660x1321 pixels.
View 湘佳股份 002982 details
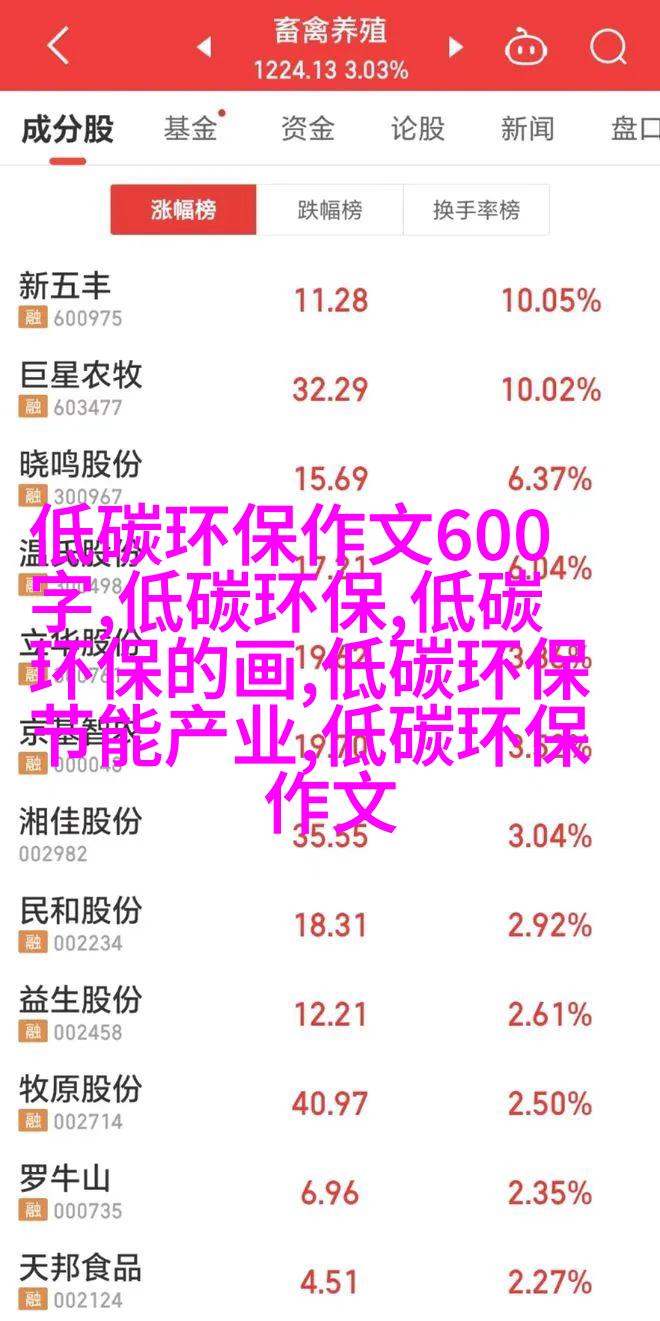pyautogui.click(x=330, y=835)
